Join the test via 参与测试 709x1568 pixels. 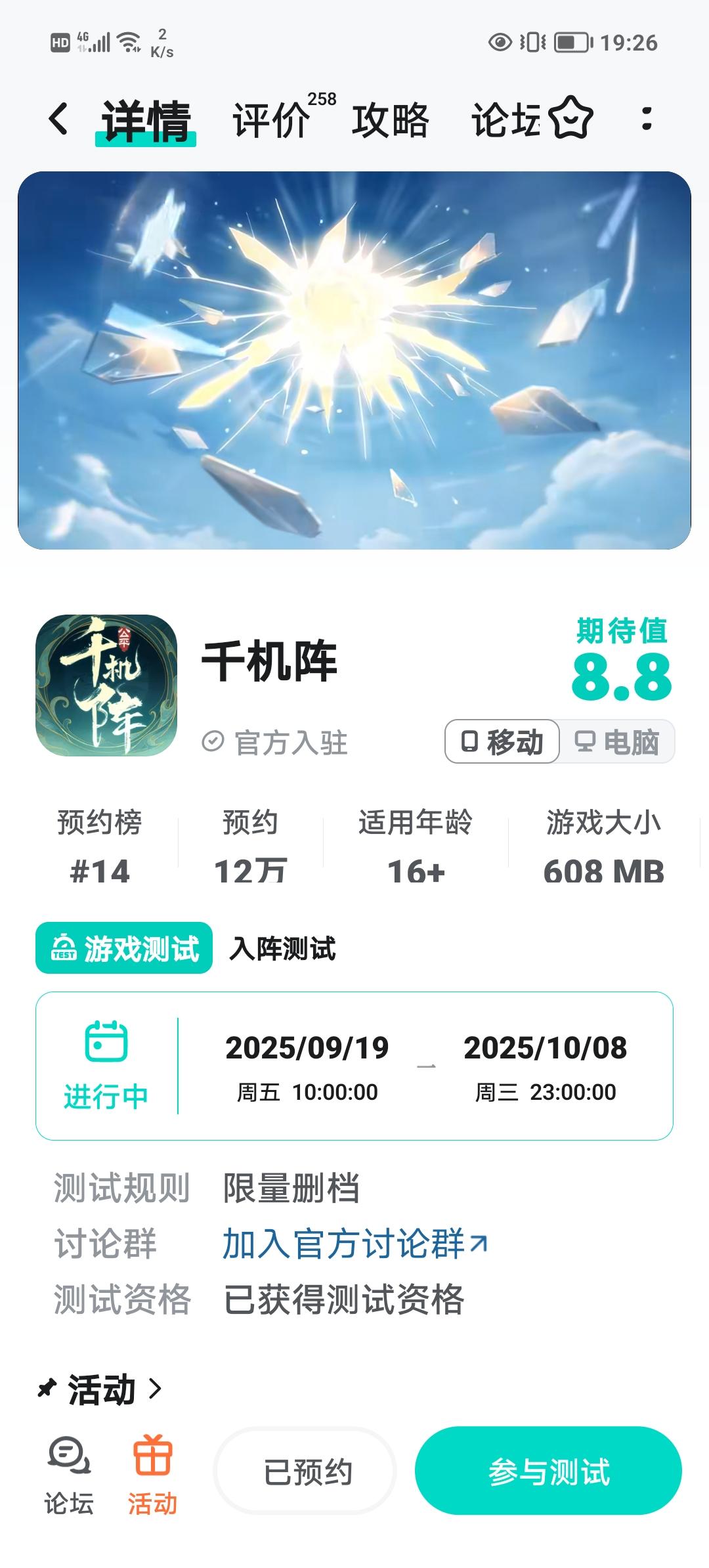548,1471
